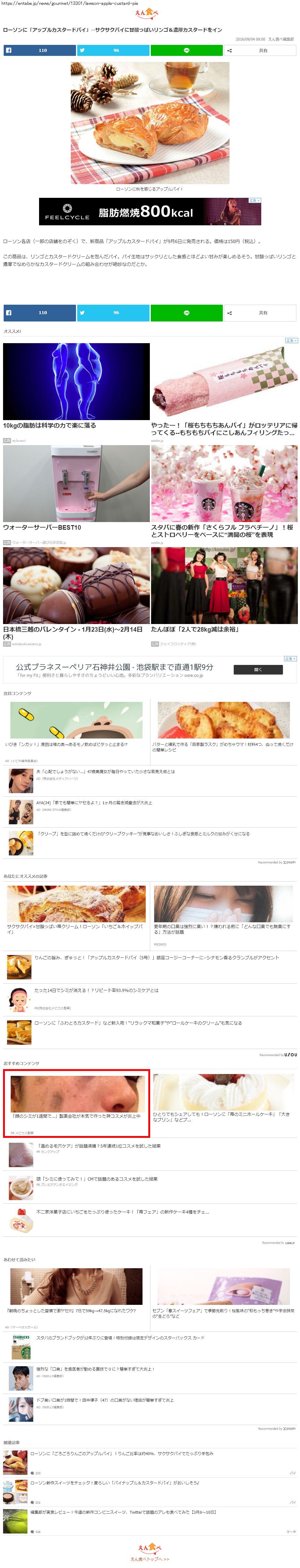The width and height of the screenshot is (300, 1568).
Task: Open アップルカスタードパイ(5号) 銀座コージーコーナー row
Action: (156, 957)
